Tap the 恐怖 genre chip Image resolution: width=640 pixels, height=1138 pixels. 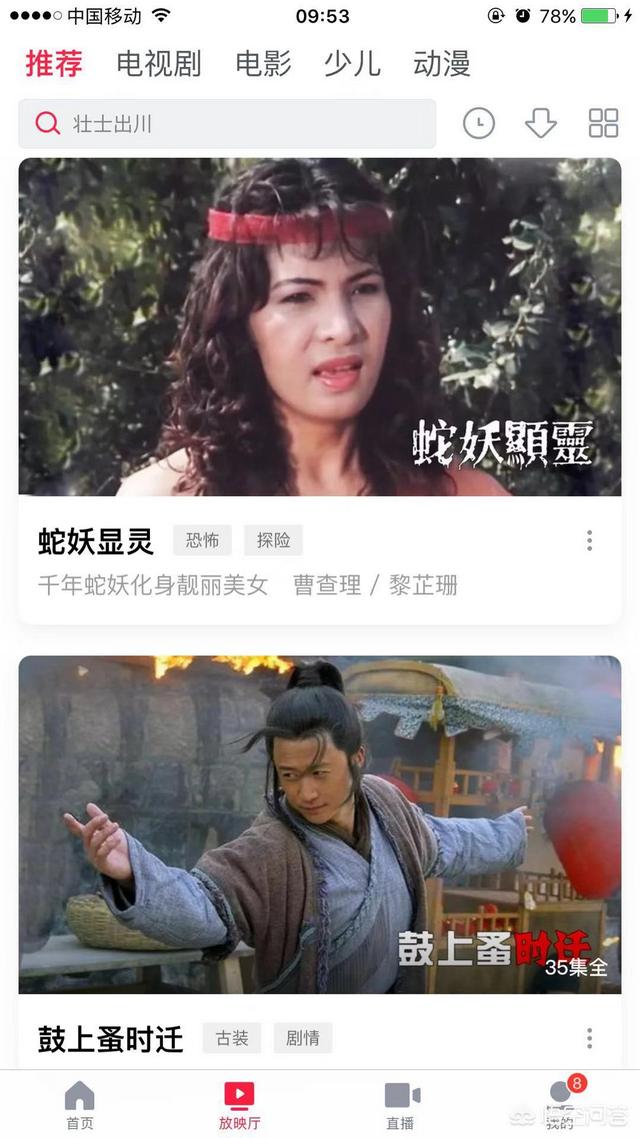(x=202, y=541)
